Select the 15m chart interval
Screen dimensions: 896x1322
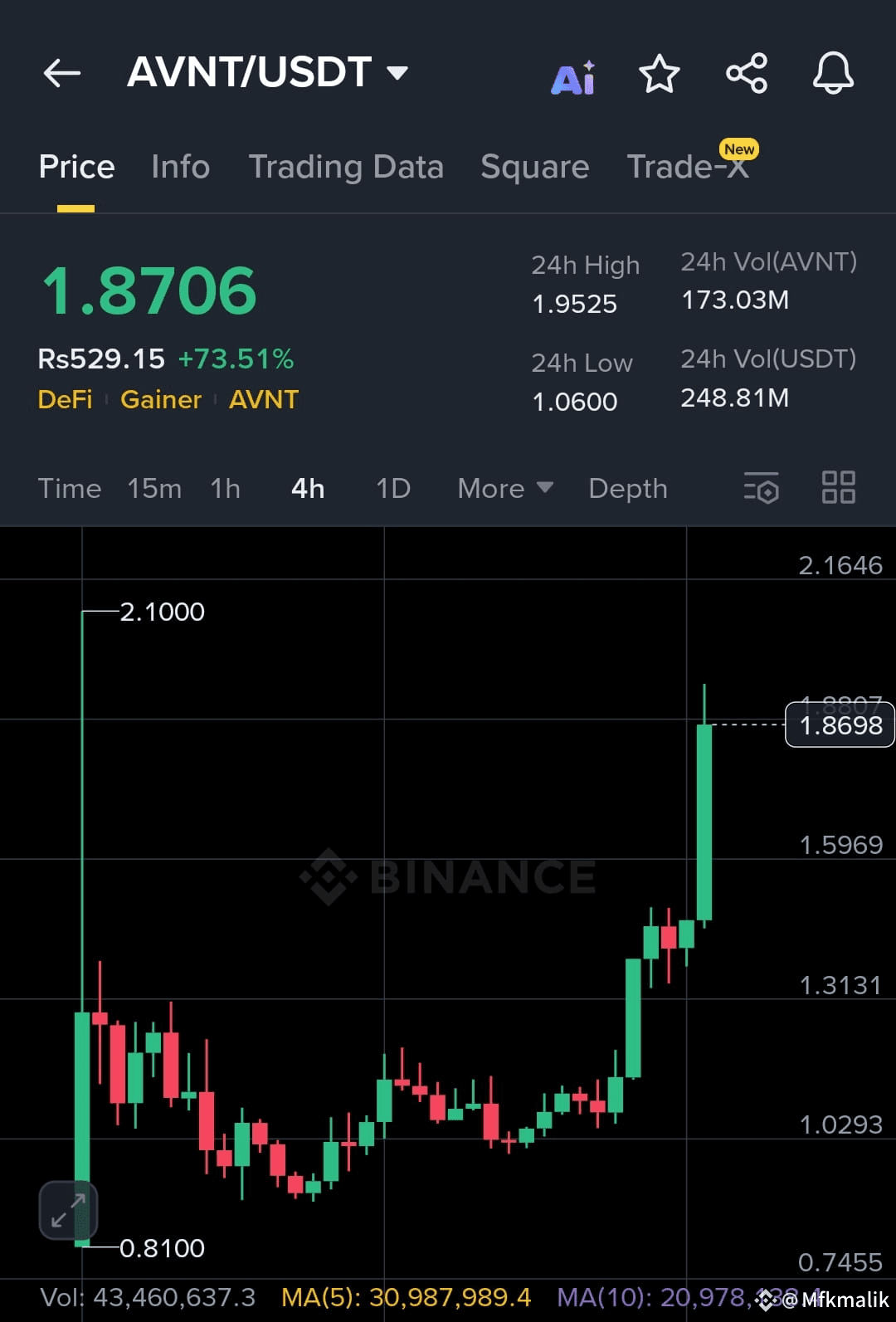tap(154, 488)
